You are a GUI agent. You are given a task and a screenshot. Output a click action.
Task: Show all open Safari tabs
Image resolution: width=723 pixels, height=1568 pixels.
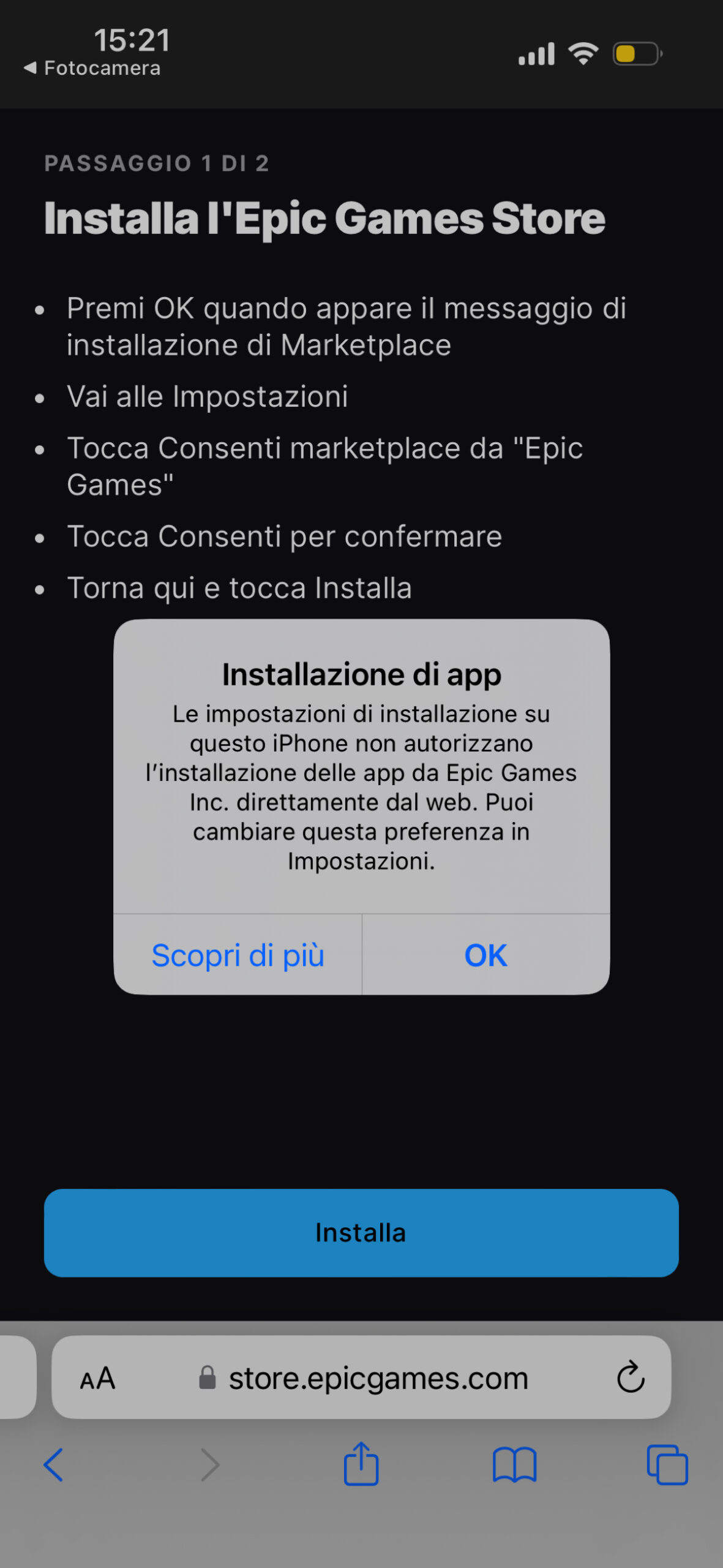(667, 1465)
